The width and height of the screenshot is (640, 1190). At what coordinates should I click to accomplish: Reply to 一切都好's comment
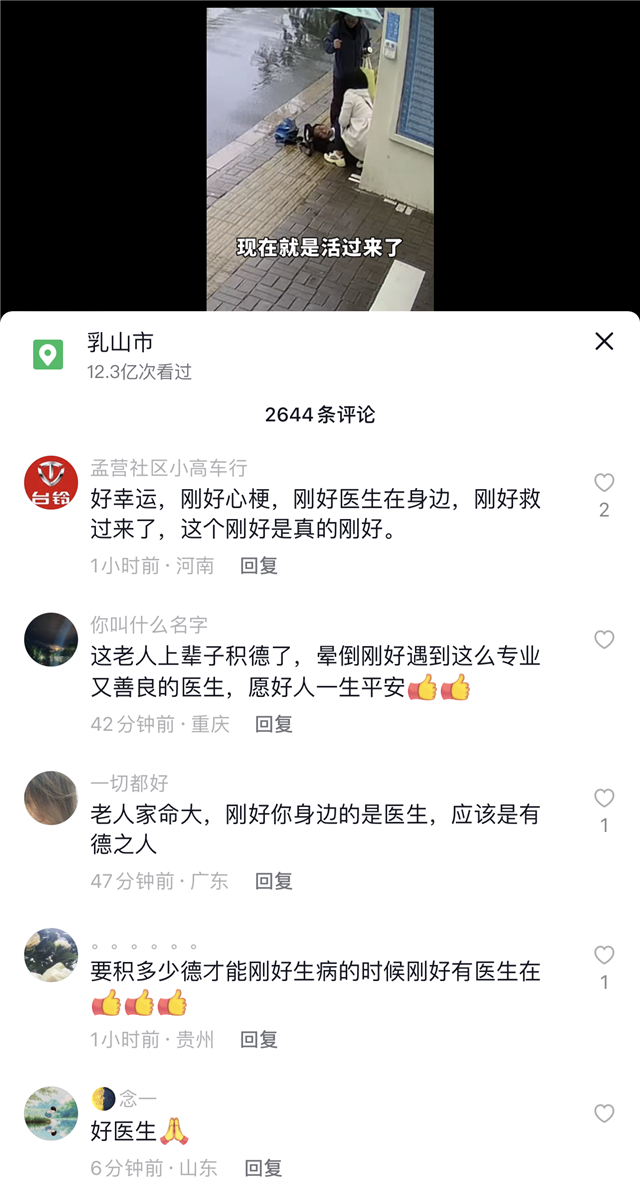[273, 881]
